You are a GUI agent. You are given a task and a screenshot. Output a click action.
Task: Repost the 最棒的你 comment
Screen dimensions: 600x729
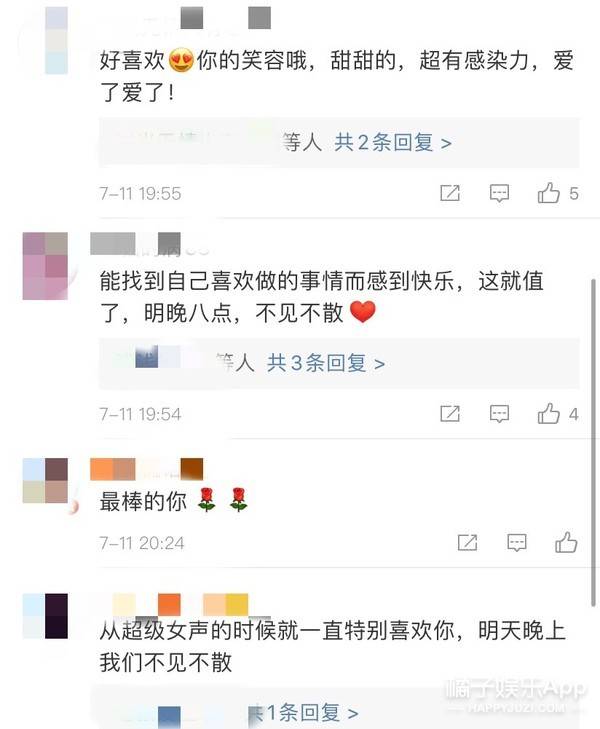pyautogui.click(x=467, y=543)
